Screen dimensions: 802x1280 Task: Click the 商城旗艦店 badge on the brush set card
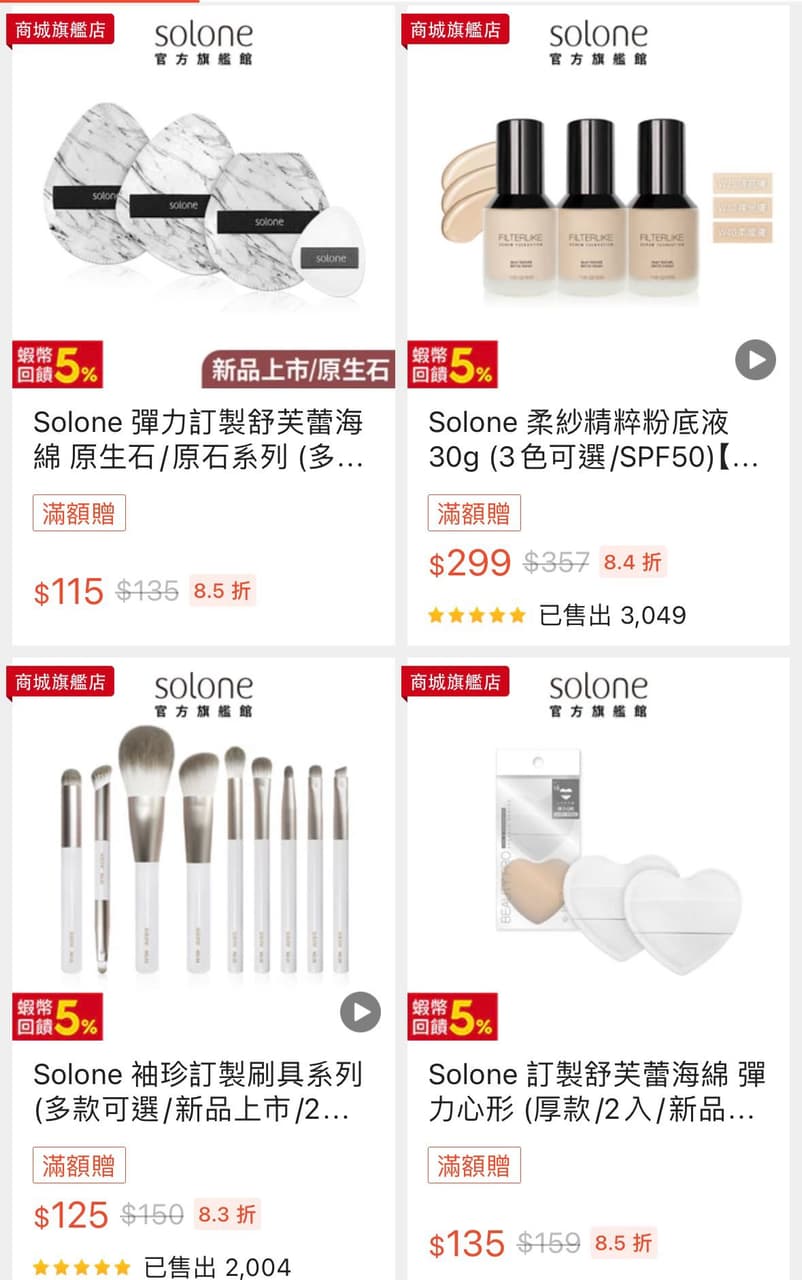[61, 684]
